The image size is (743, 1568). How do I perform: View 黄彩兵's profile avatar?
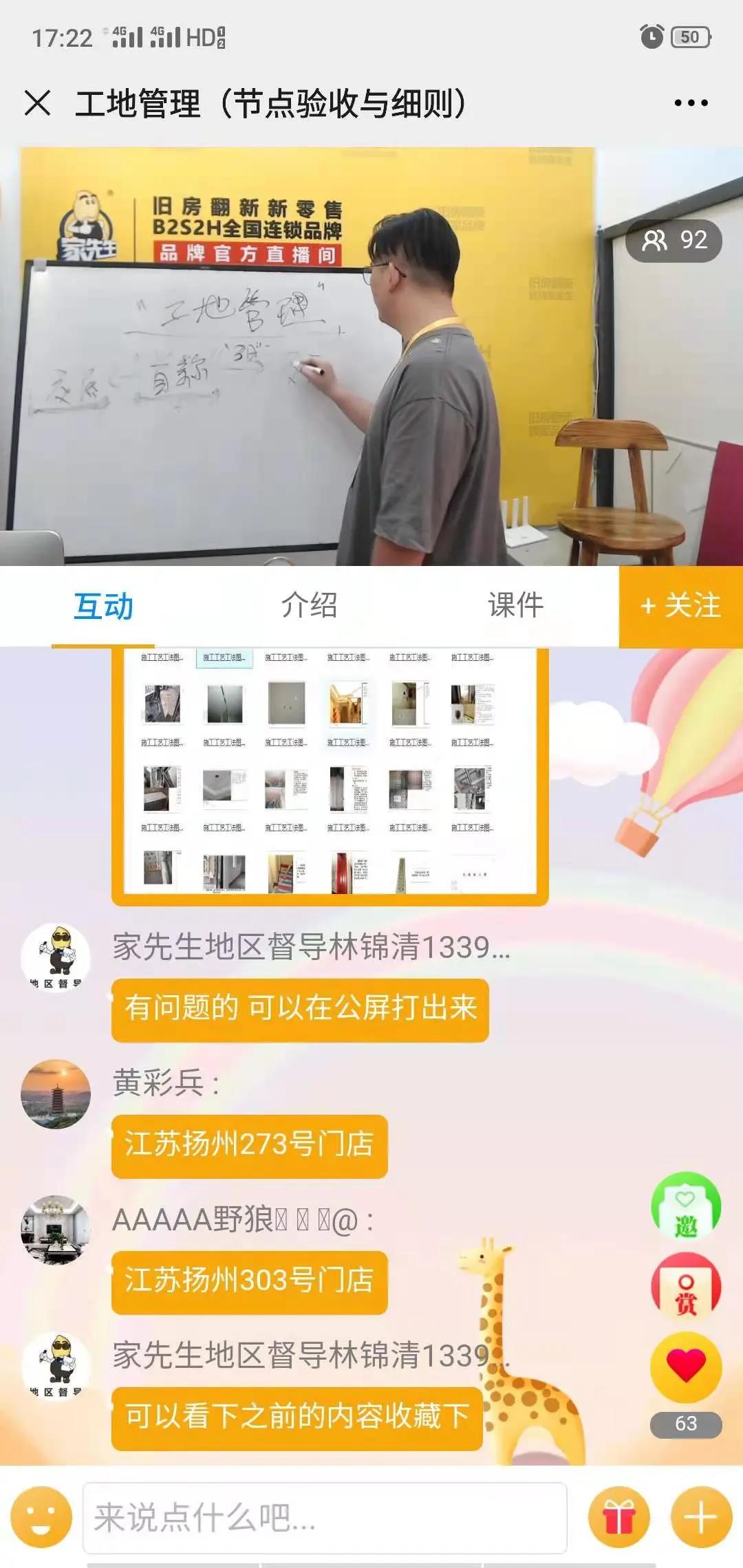pyautogui.click(x=56, y=1093)
